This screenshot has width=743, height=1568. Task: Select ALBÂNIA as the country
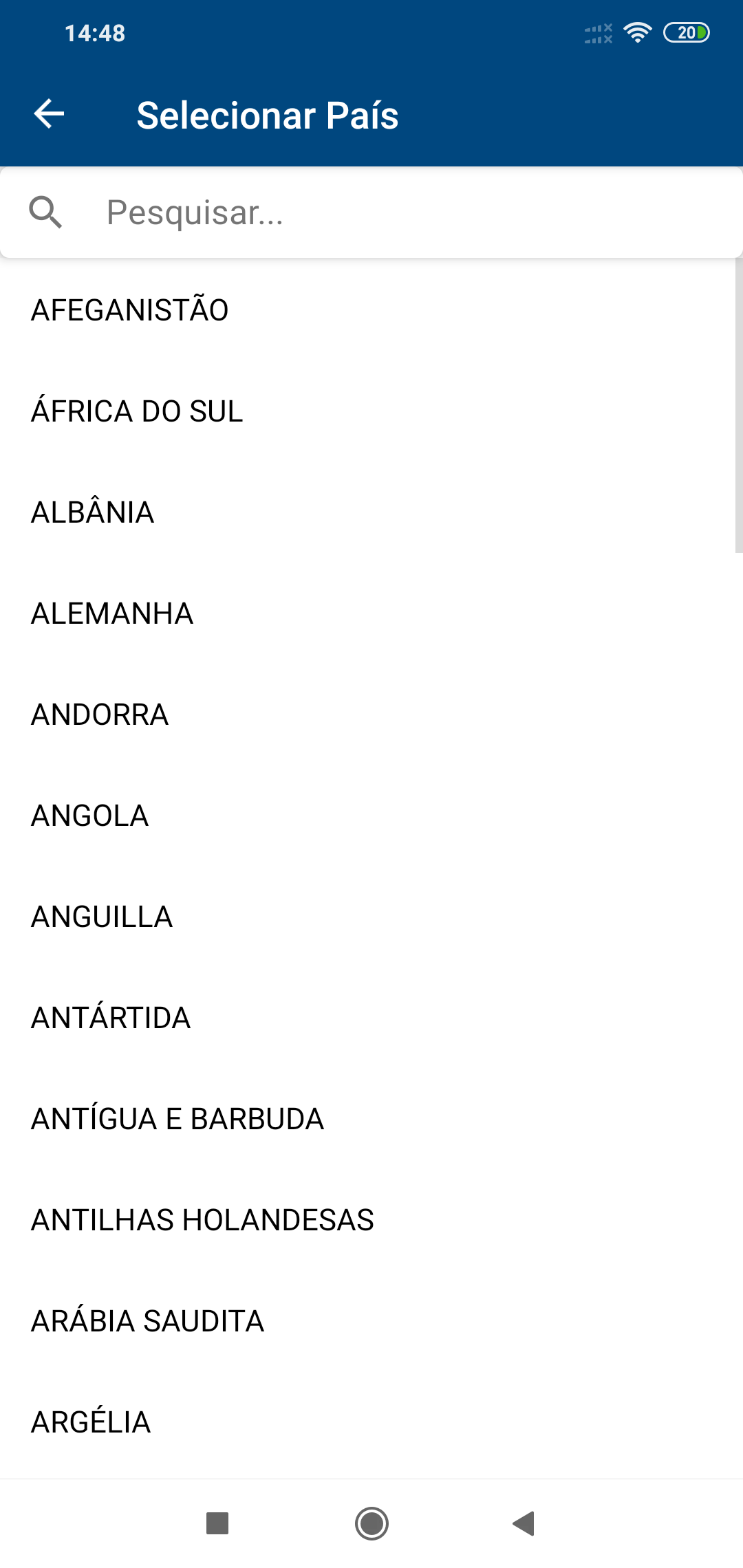coord(371,512)
